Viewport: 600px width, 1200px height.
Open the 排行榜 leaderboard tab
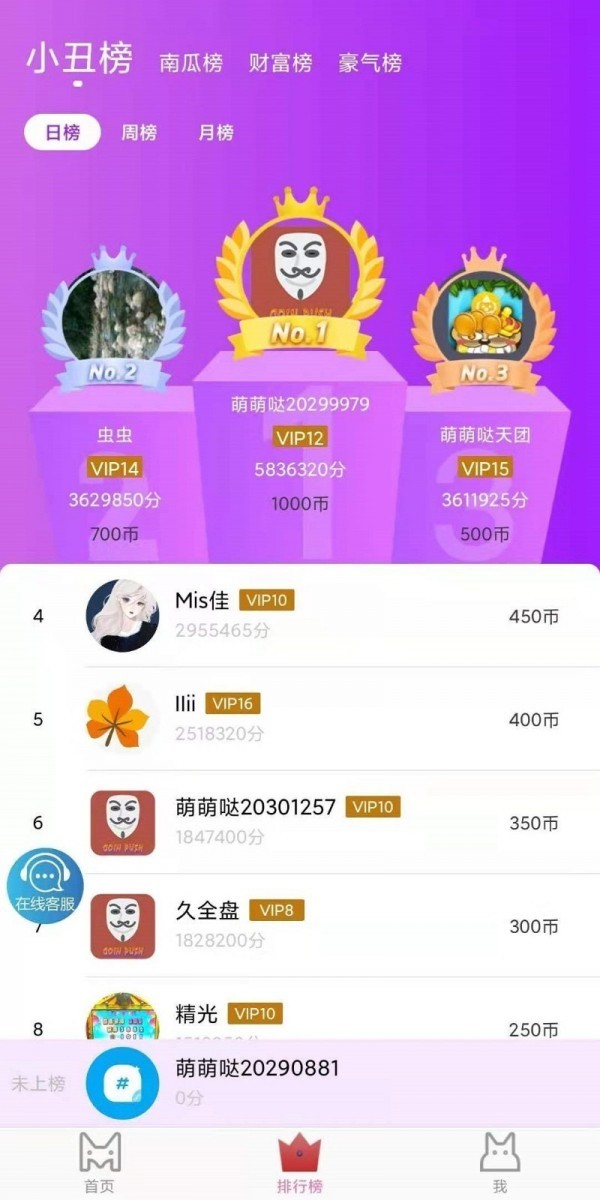299,1163
